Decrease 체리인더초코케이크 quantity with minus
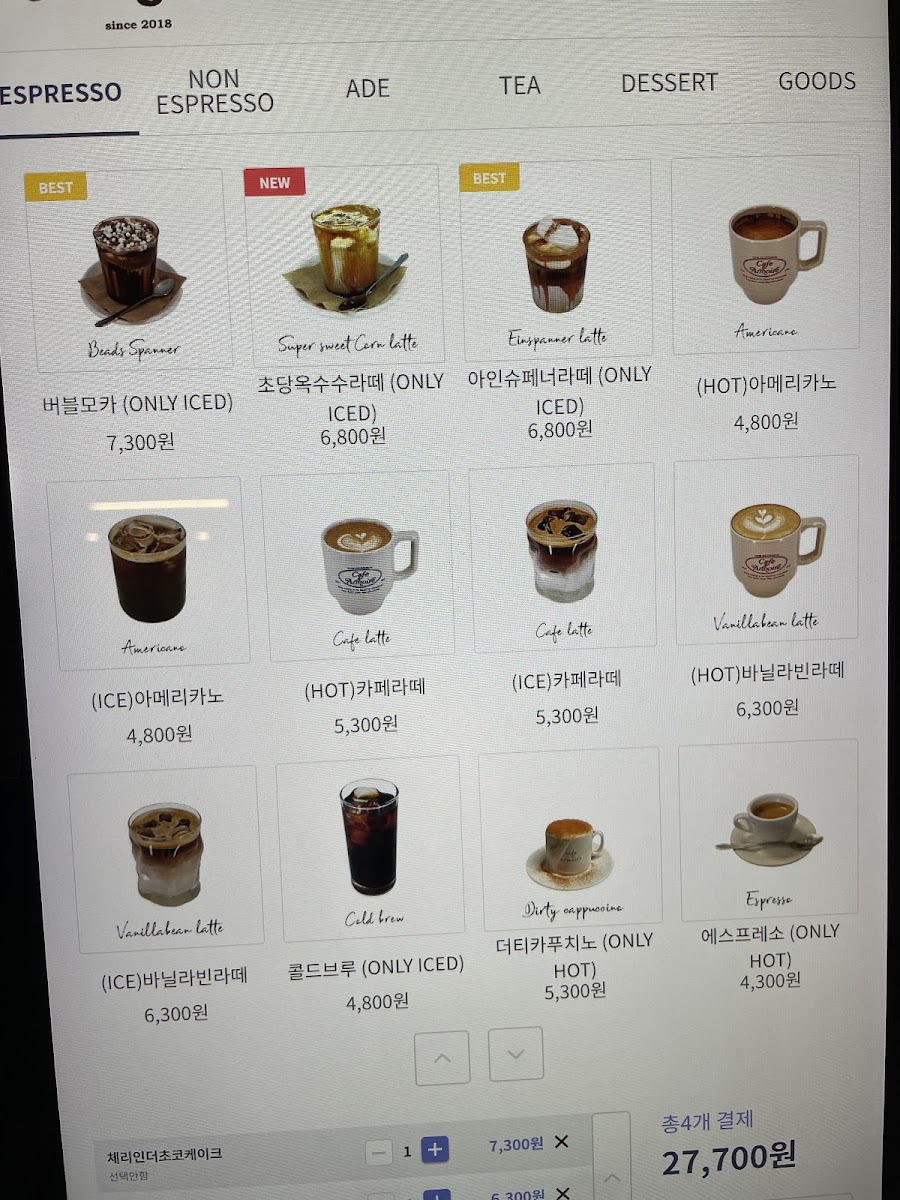Viewport: 900px width, 1200px height. pos(379,1152)
